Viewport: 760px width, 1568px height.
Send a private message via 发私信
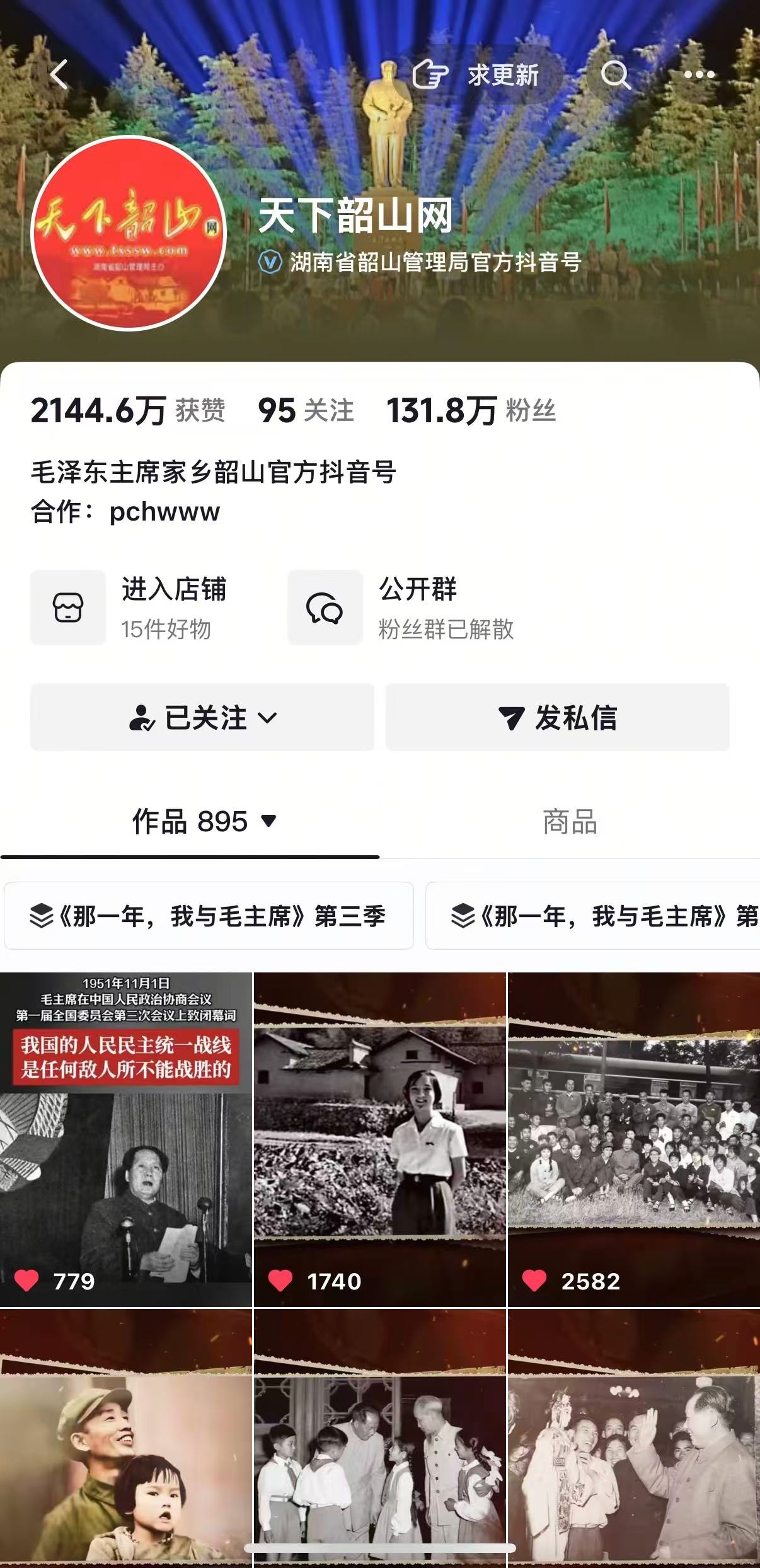point(557,717)
